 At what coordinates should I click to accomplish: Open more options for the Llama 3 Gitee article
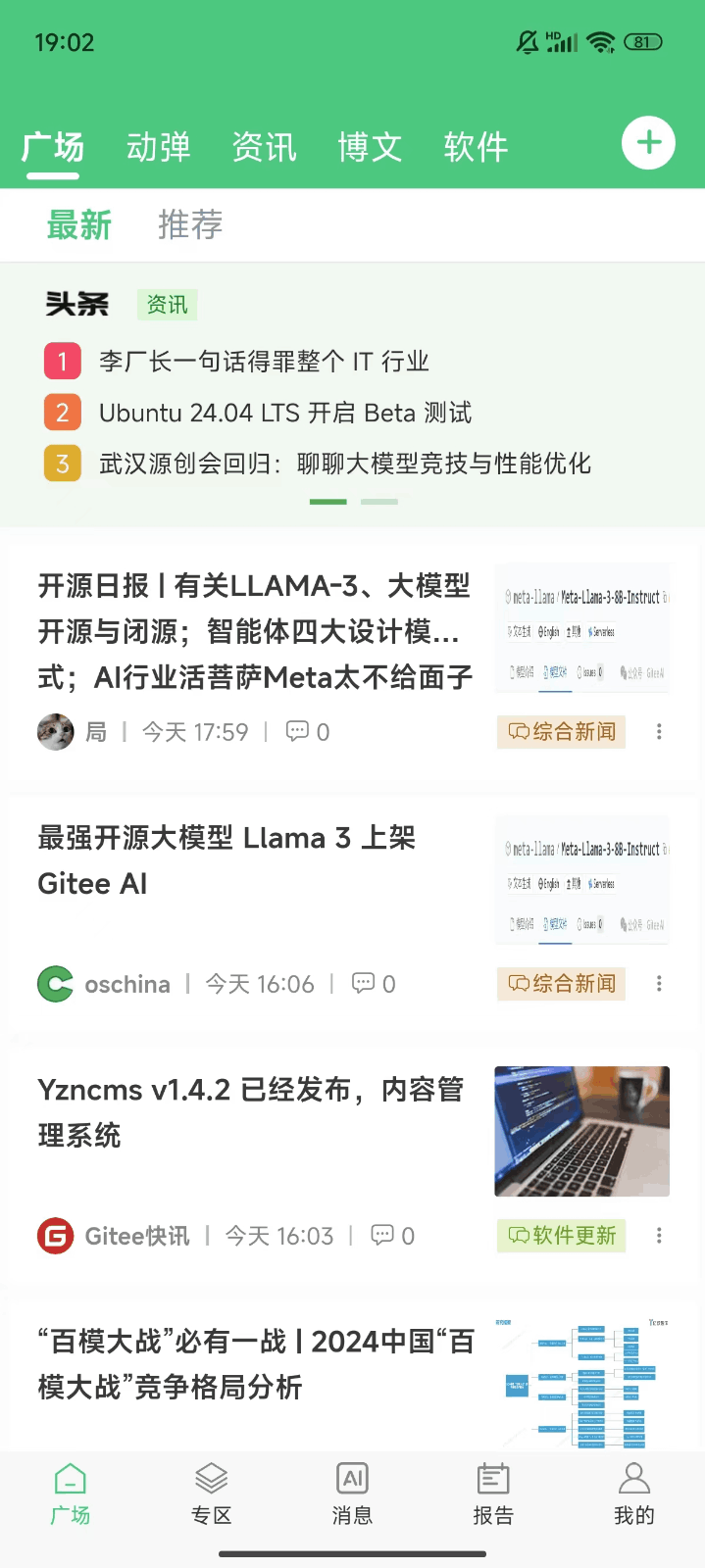659,984
